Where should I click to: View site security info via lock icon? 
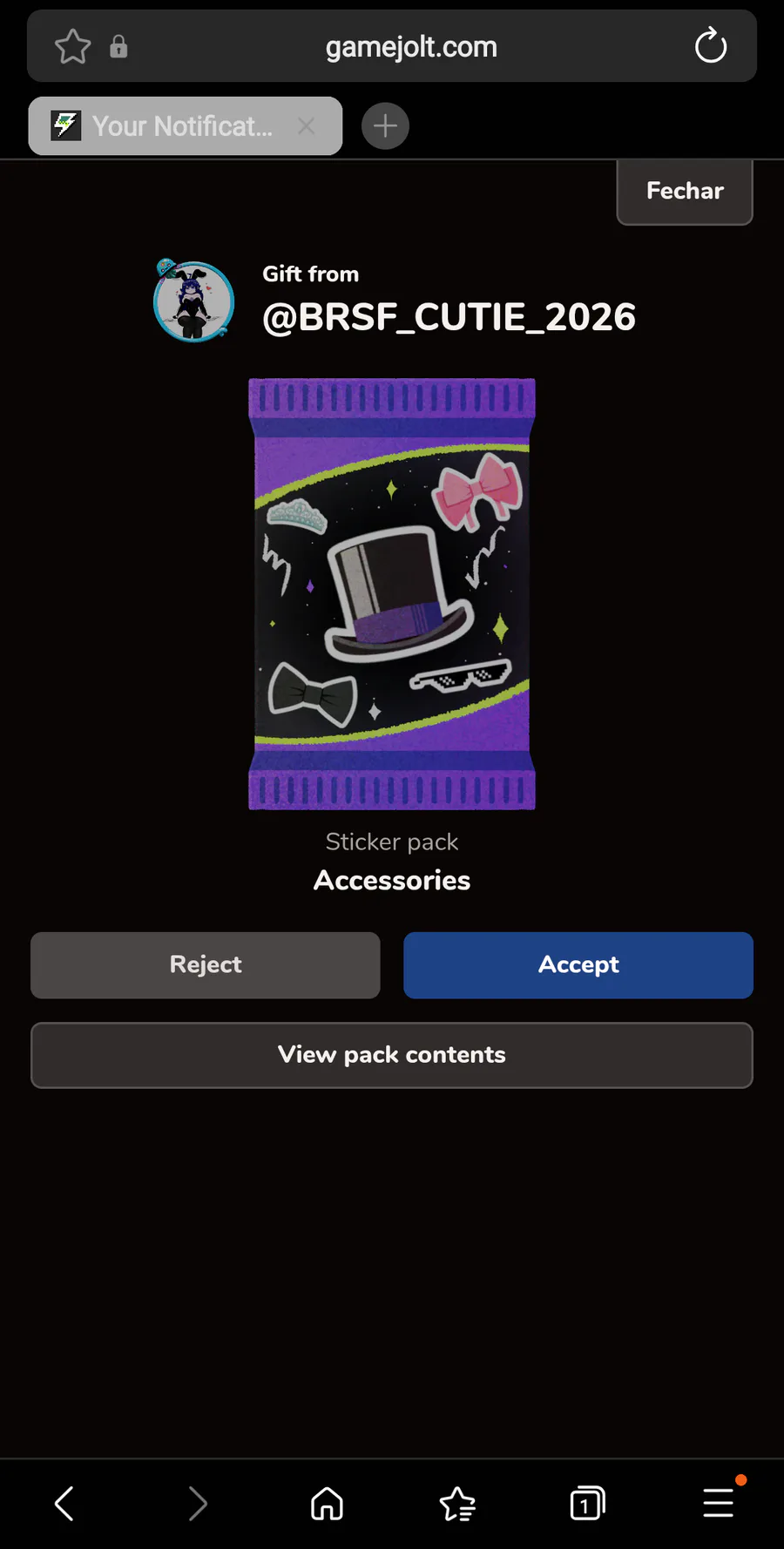[x=118, y=46]
